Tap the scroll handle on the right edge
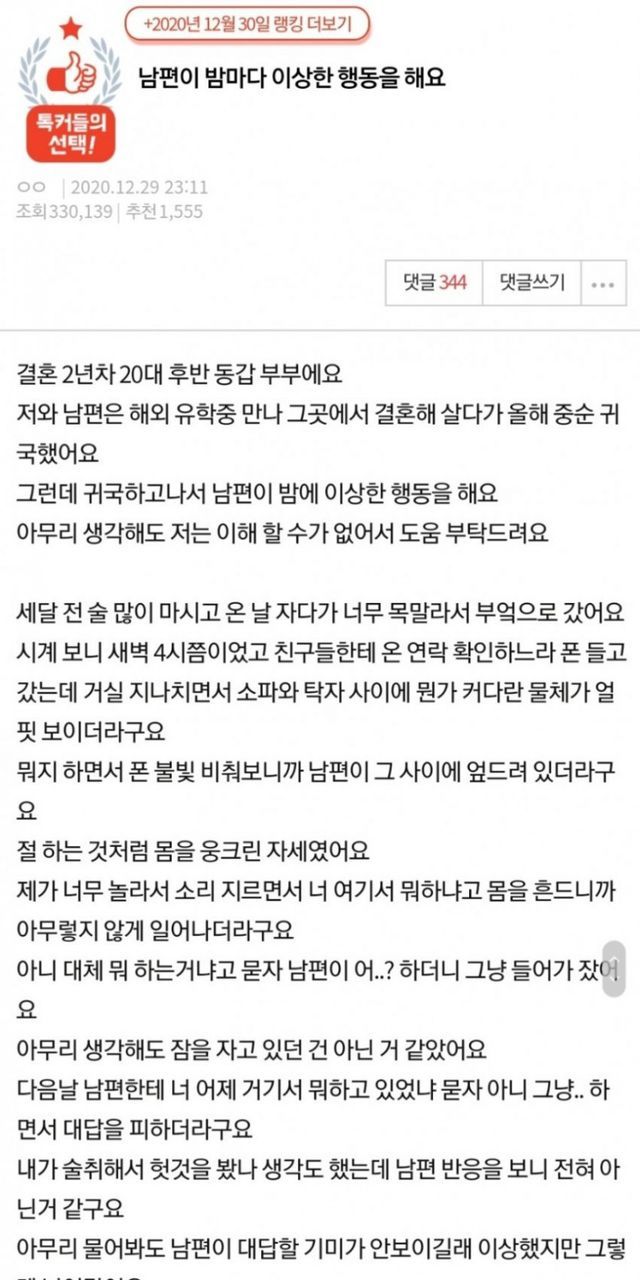This screenshot has height=1280, width=640. pos(615,968)
